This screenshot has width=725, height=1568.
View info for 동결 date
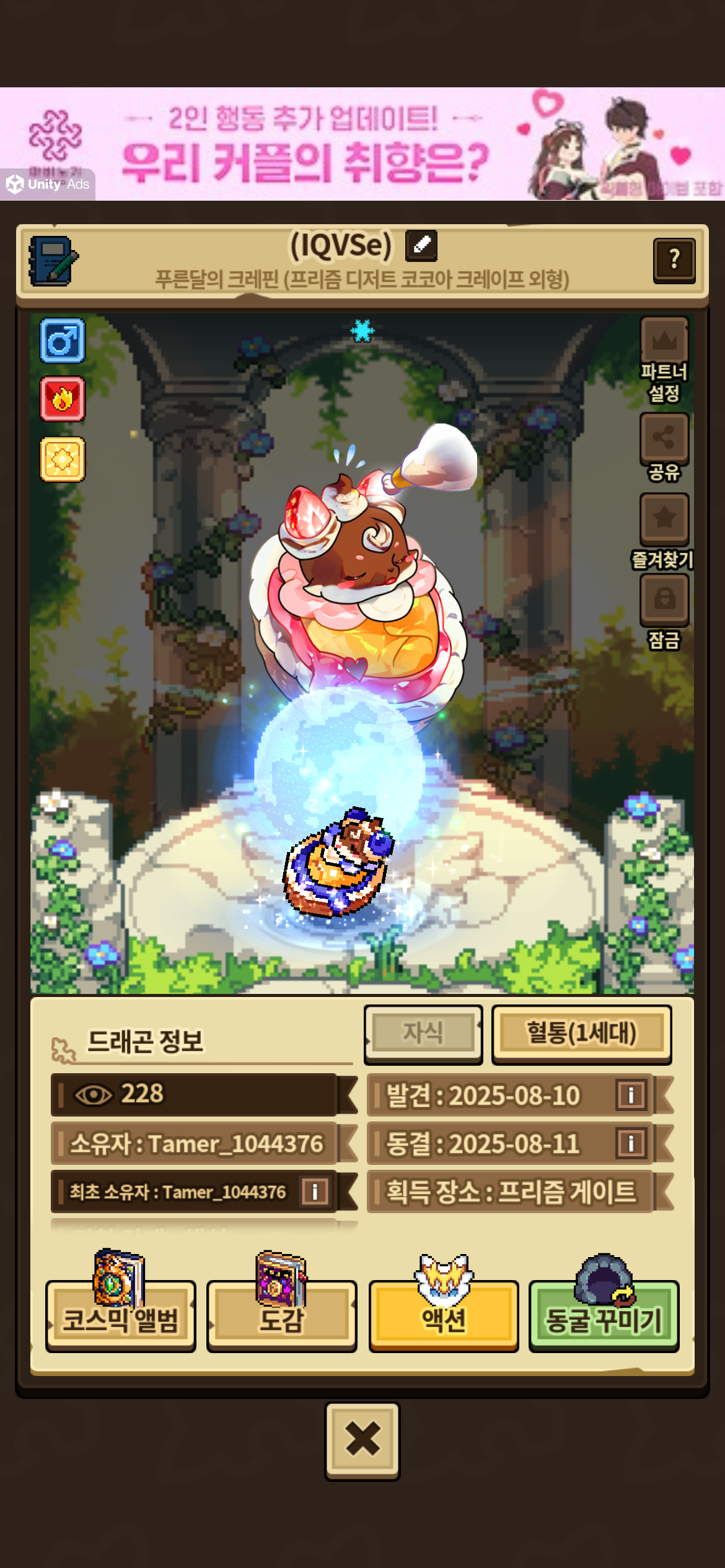pos(631,1143)
